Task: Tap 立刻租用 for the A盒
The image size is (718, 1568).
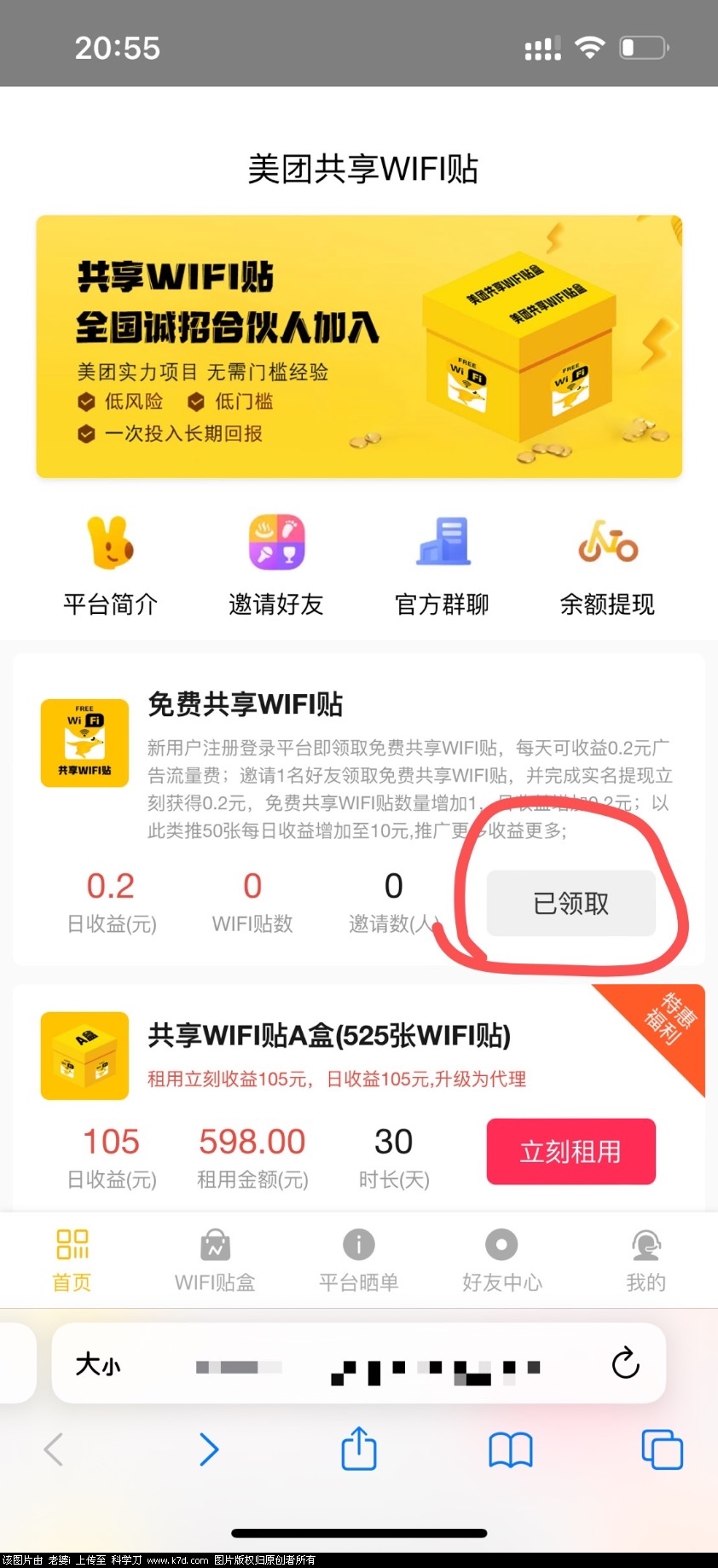Action: (x=570, y=1151)
